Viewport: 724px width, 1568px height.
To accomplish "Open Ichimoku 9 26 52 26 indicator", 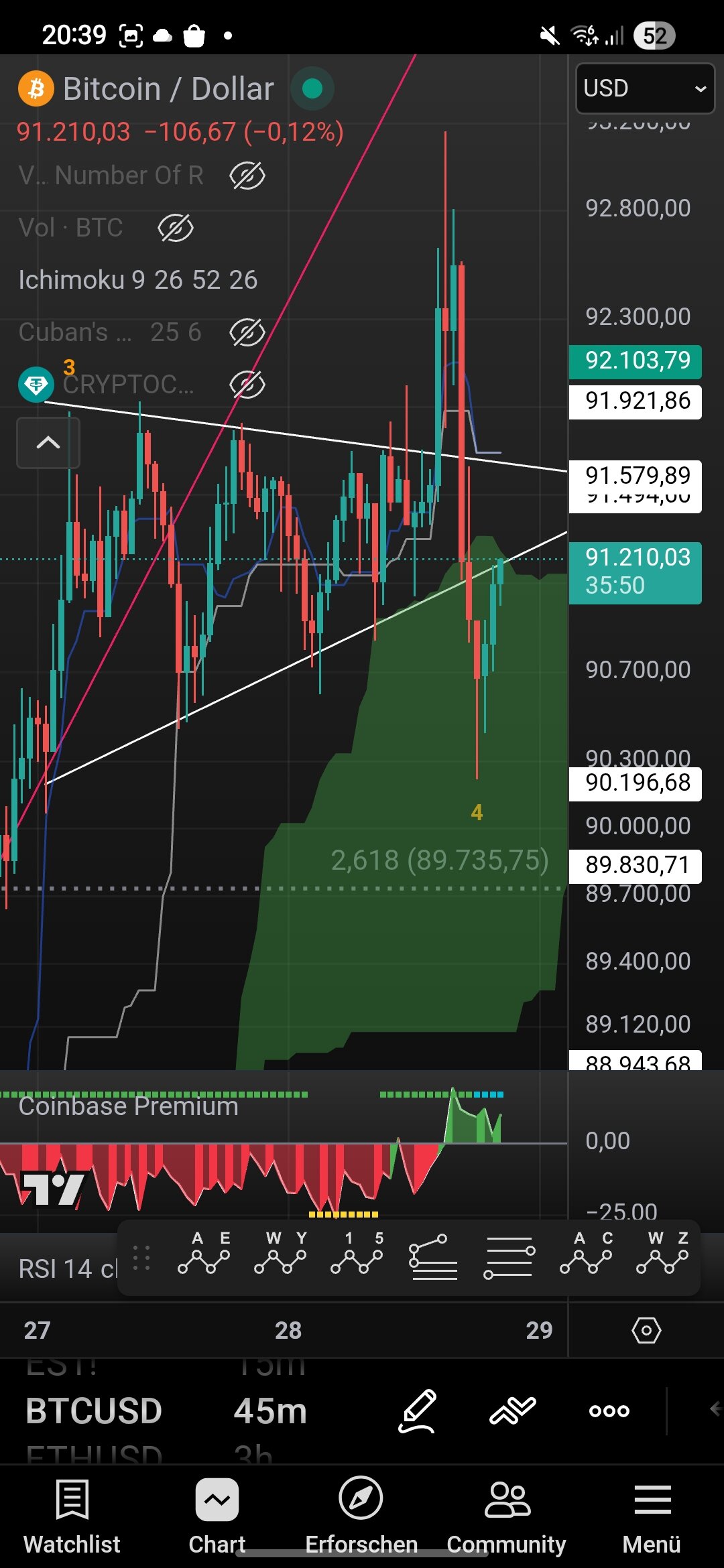I will click(137, 280).
